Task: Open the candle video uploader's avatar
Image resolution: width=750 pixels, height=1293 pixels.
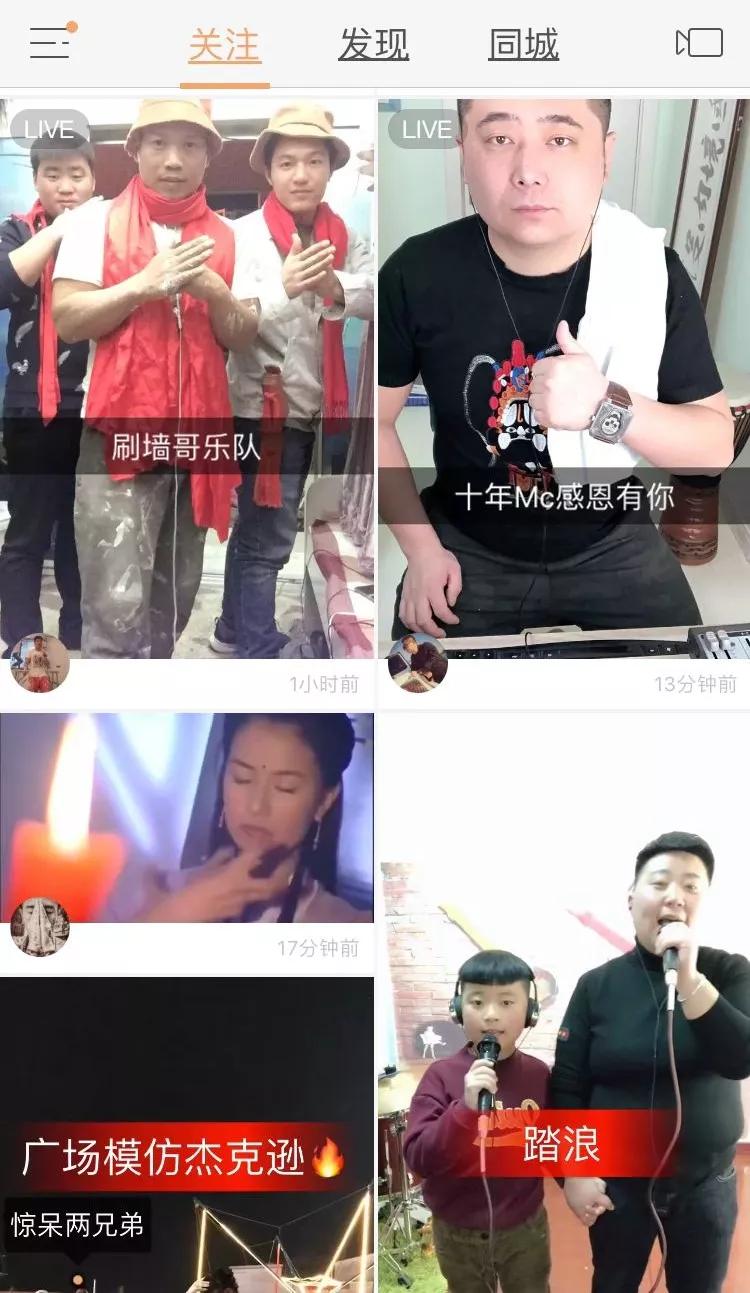Action: [x=40, y=926]
